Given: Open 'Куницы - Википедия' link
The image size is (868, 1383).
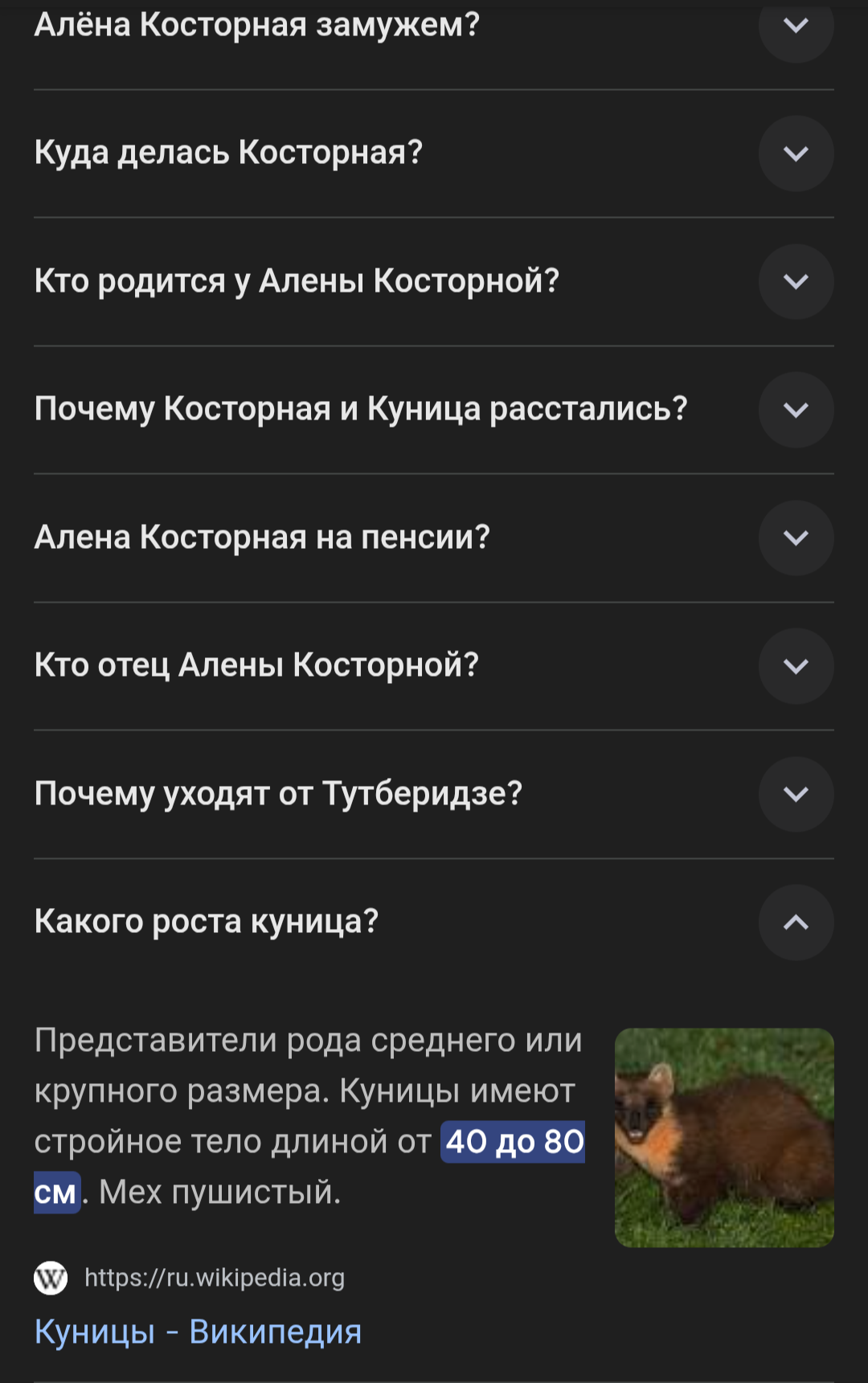Looking at the screenshot, I should coord(198,1332).
